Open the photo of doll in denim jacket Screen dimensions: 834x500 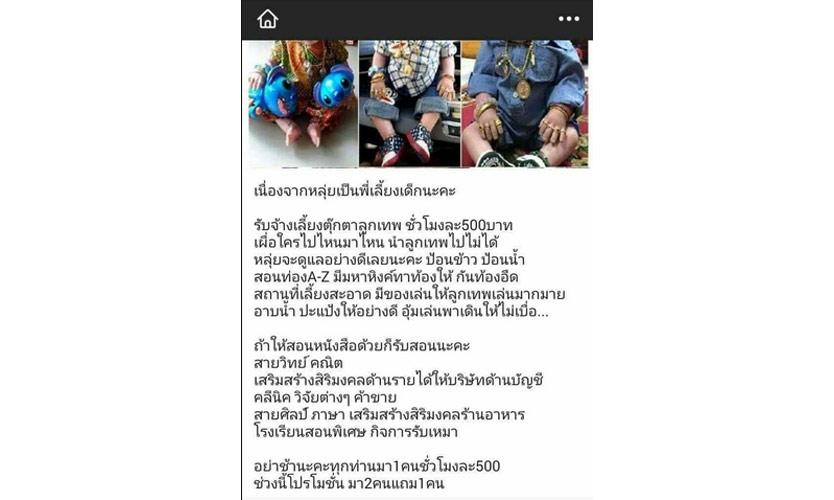(x=524, y=103)
